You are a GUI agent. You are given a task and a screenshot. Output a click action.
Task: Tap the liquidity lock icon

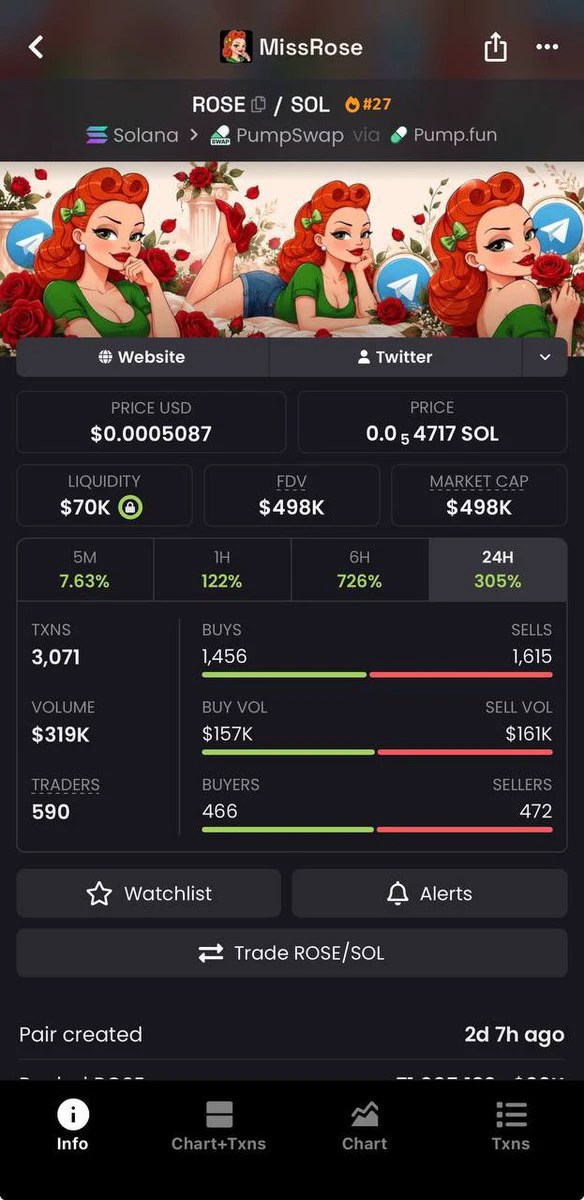tap(131, 508)
